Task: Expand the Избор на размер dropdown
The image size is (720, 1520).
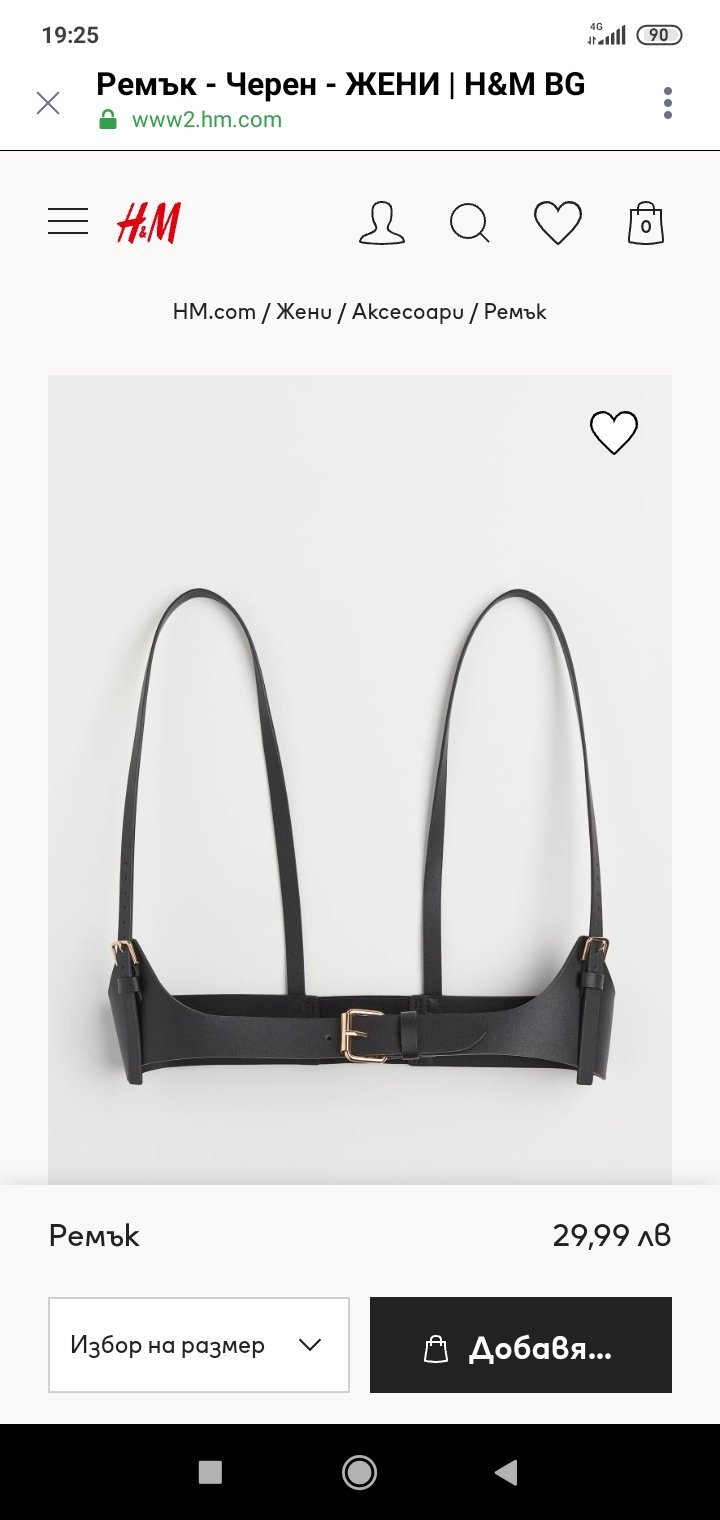Action: pyautogui.click(x=199, y=1345)
